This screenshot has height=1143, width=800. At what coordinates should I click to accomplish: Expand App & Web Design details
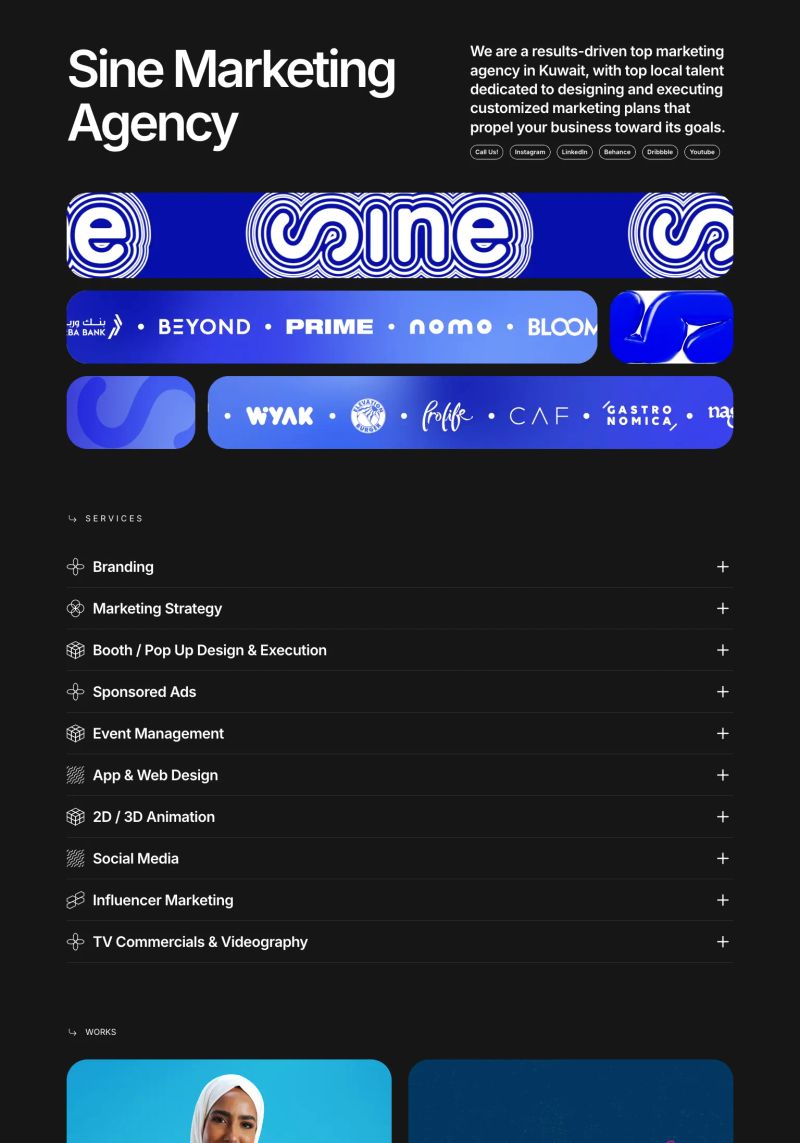click(722, 775)
